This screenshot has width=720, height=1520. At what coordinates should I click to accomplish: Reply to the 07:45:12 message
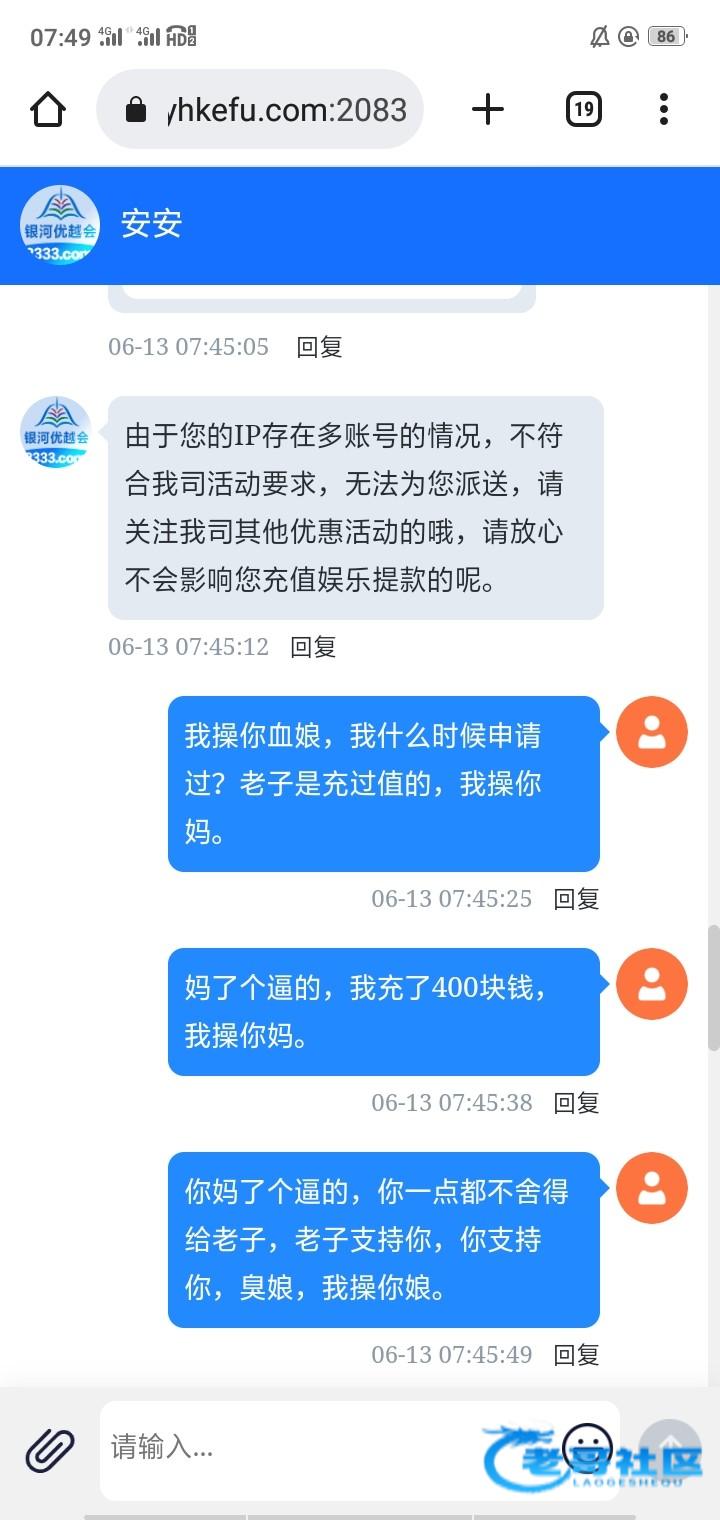[x=313, y=647]
